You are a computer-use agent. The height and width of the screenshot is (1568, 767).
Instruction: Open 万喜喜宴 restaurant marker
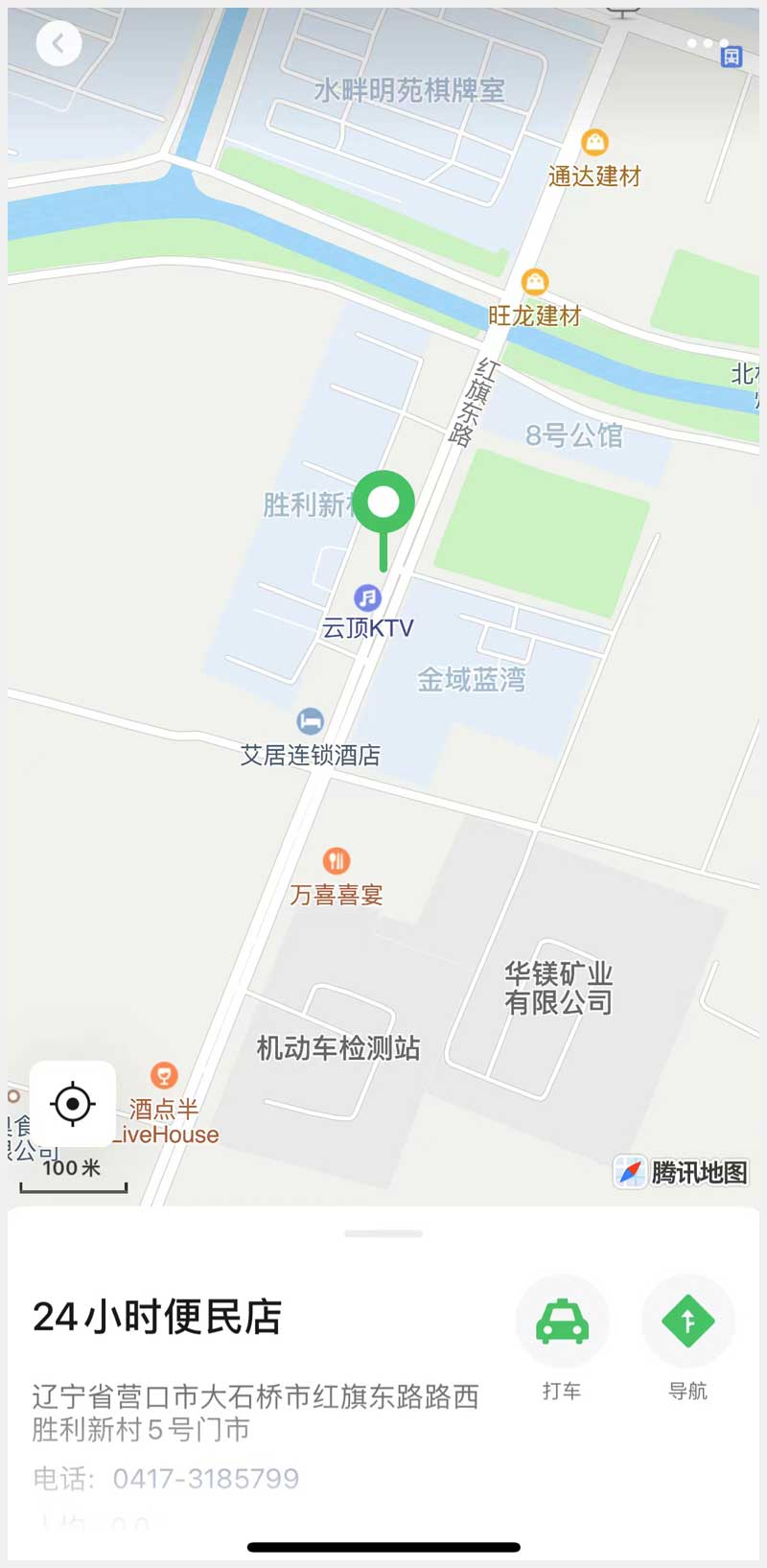[x=336, y=860]
